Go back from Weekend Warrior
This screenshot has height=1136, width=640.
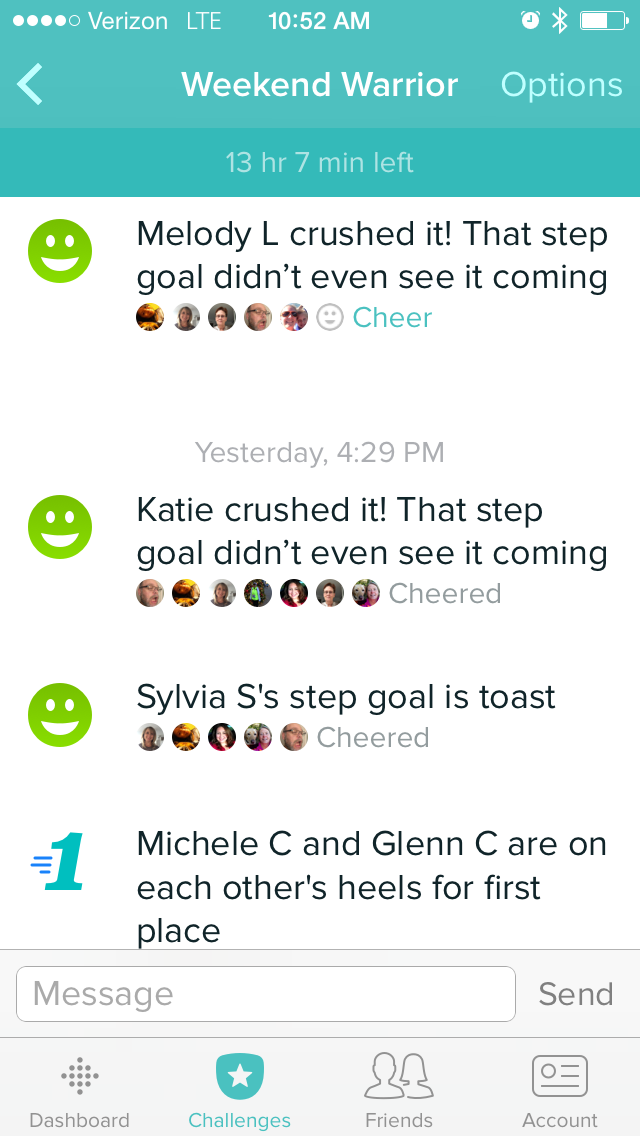pos(31,85)
